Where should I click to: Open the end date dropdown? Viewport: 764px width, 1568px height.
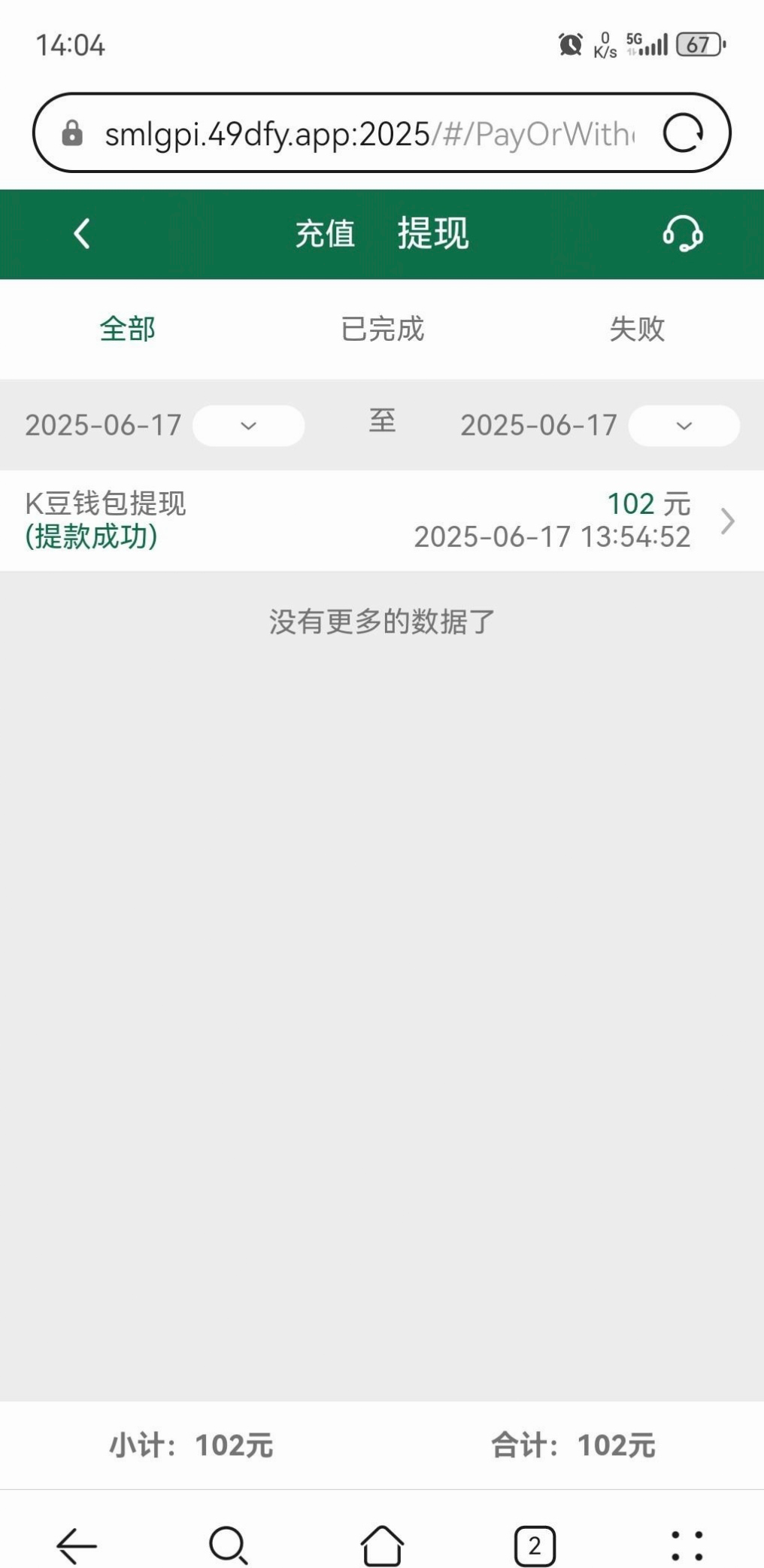coord(683,426)
